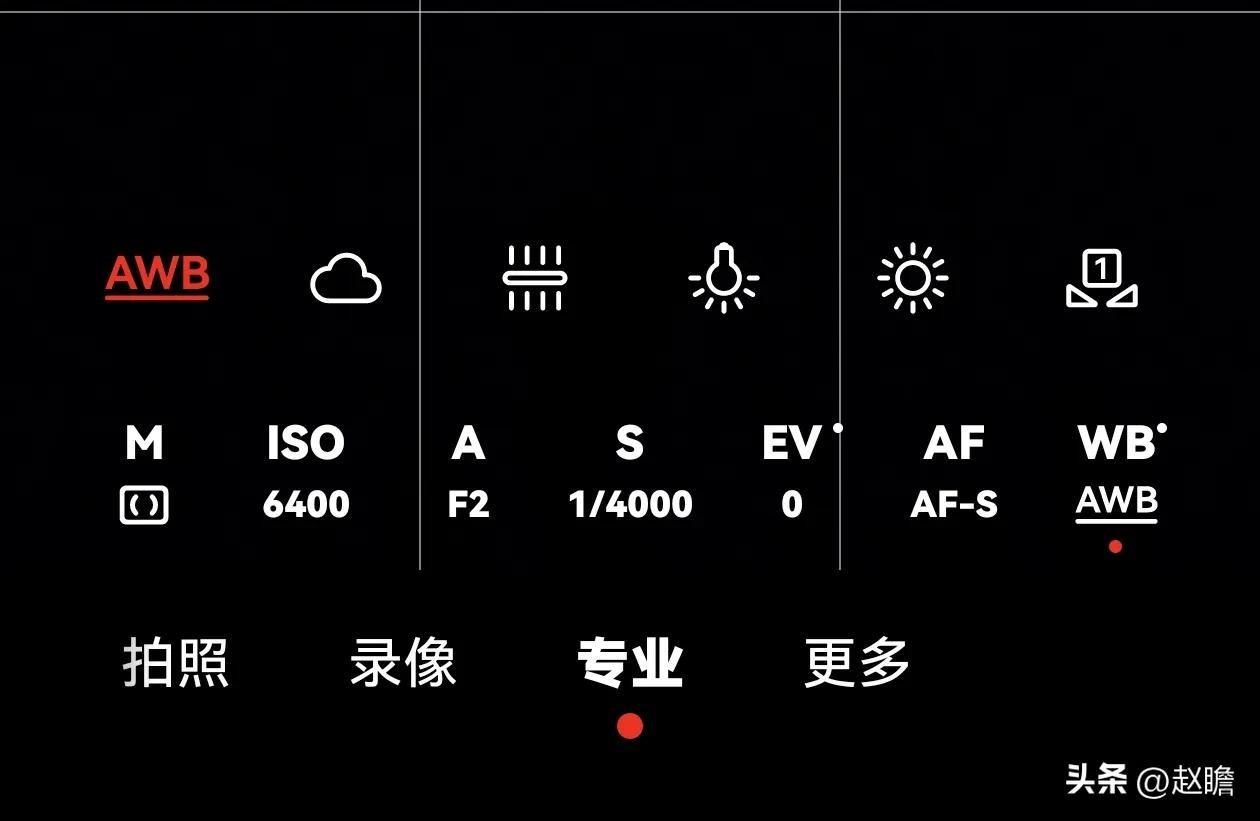The image size is (1260, 821).
Task: Select the fluorescent light white balance preset
Action: pos(534,278)
